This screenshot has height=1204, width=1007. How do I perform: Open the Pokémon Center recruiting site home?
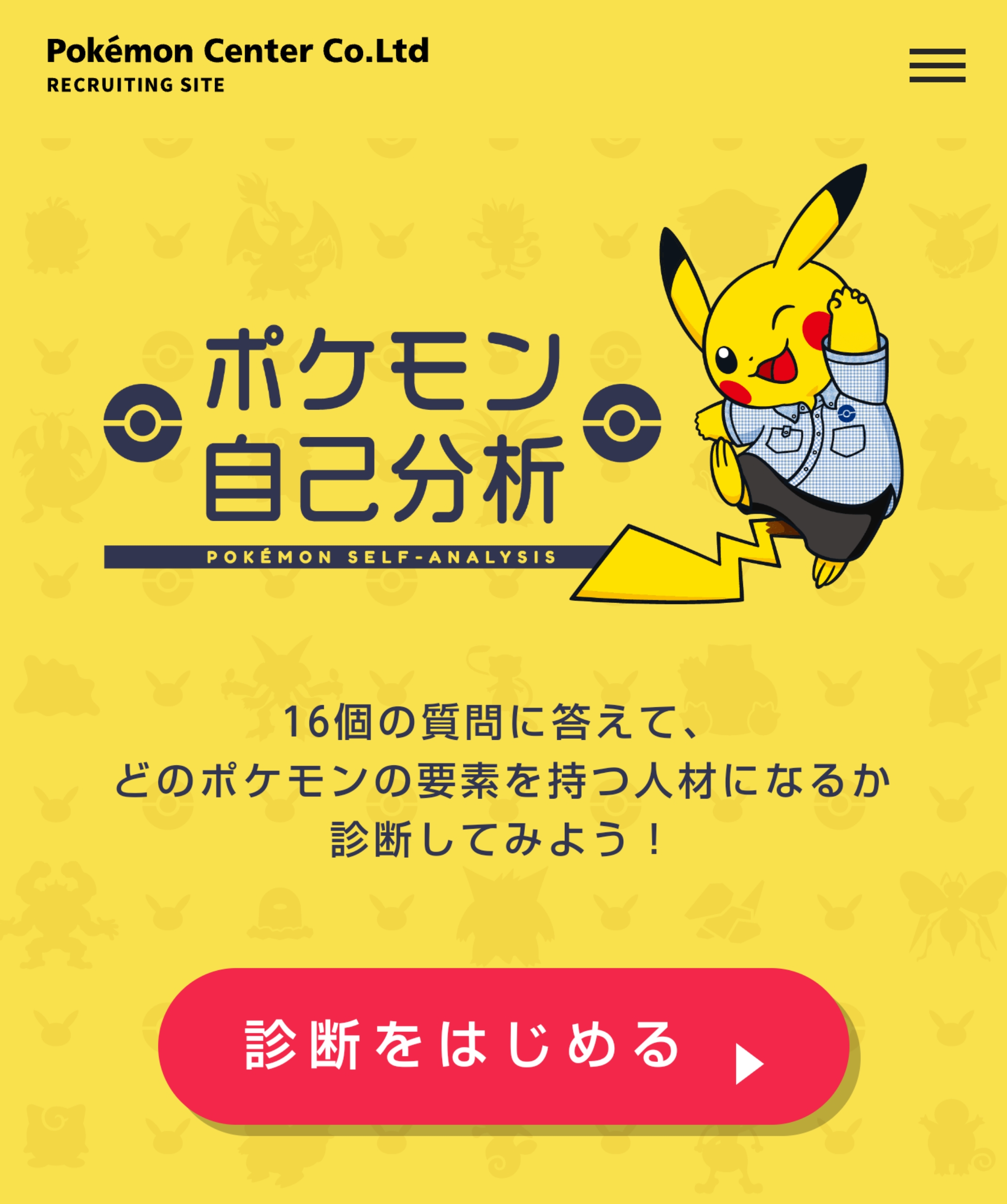(x=238, y=64)
